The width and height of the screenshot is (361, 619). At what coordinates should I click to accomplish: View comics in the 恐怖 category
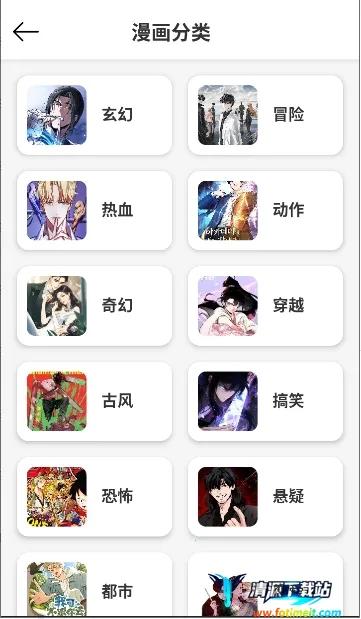coord(94,497)
